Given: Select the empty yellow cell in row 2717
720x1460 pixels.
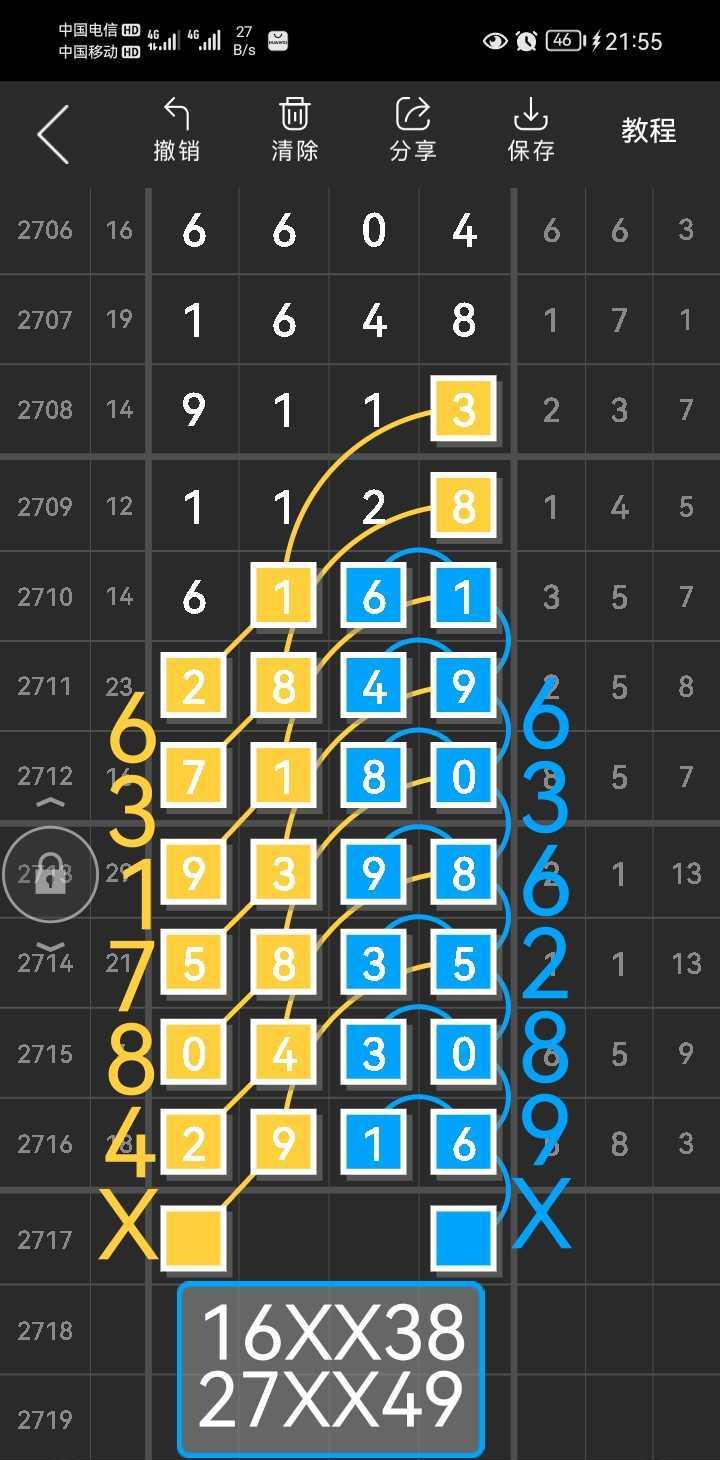Looking at the screenshot, I should 194,1238.
